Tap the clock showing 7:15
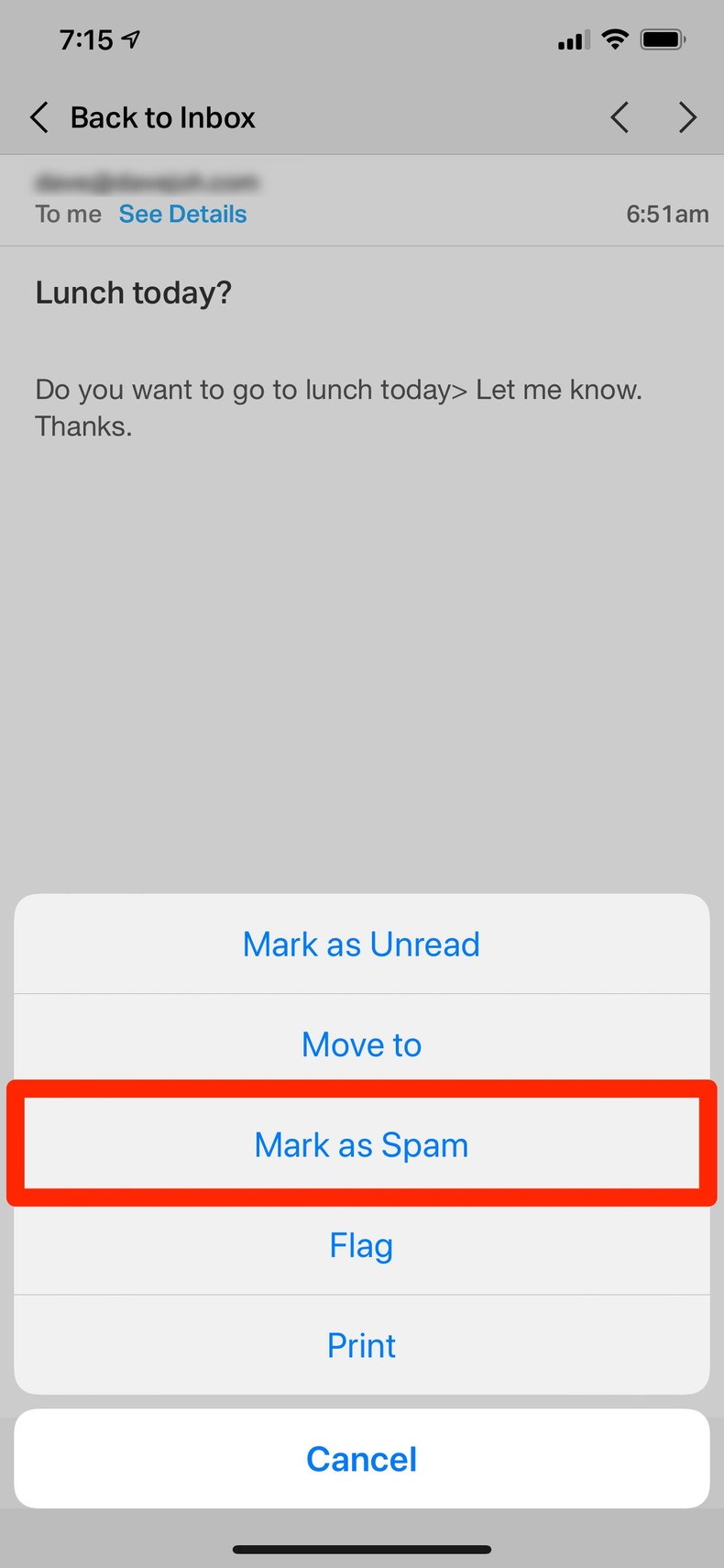Viewport: 724px width, 1568px height. pyautogui.click(x=85, y=39)
